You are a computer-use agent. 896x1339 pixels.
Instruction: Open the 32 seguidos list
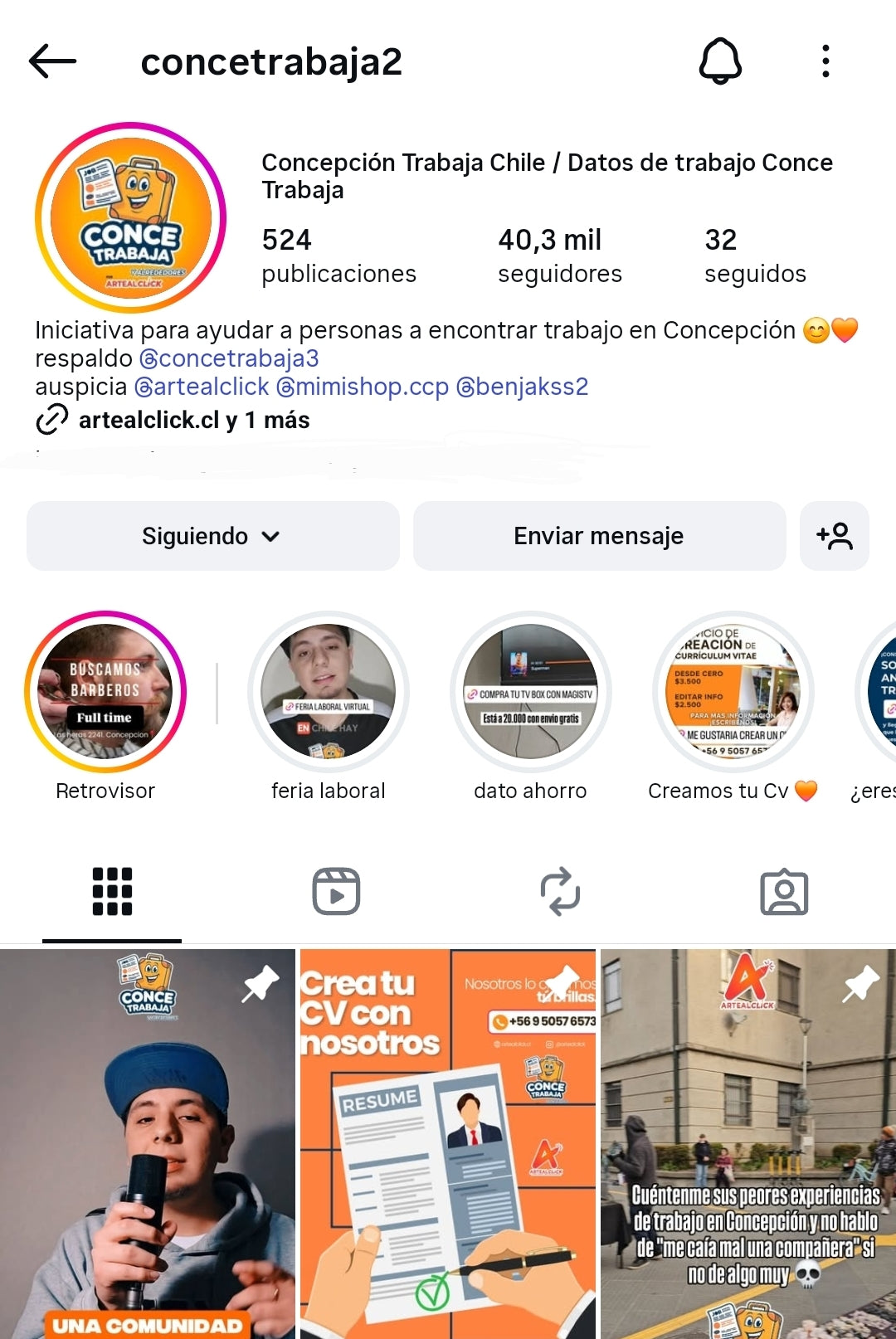754,256
